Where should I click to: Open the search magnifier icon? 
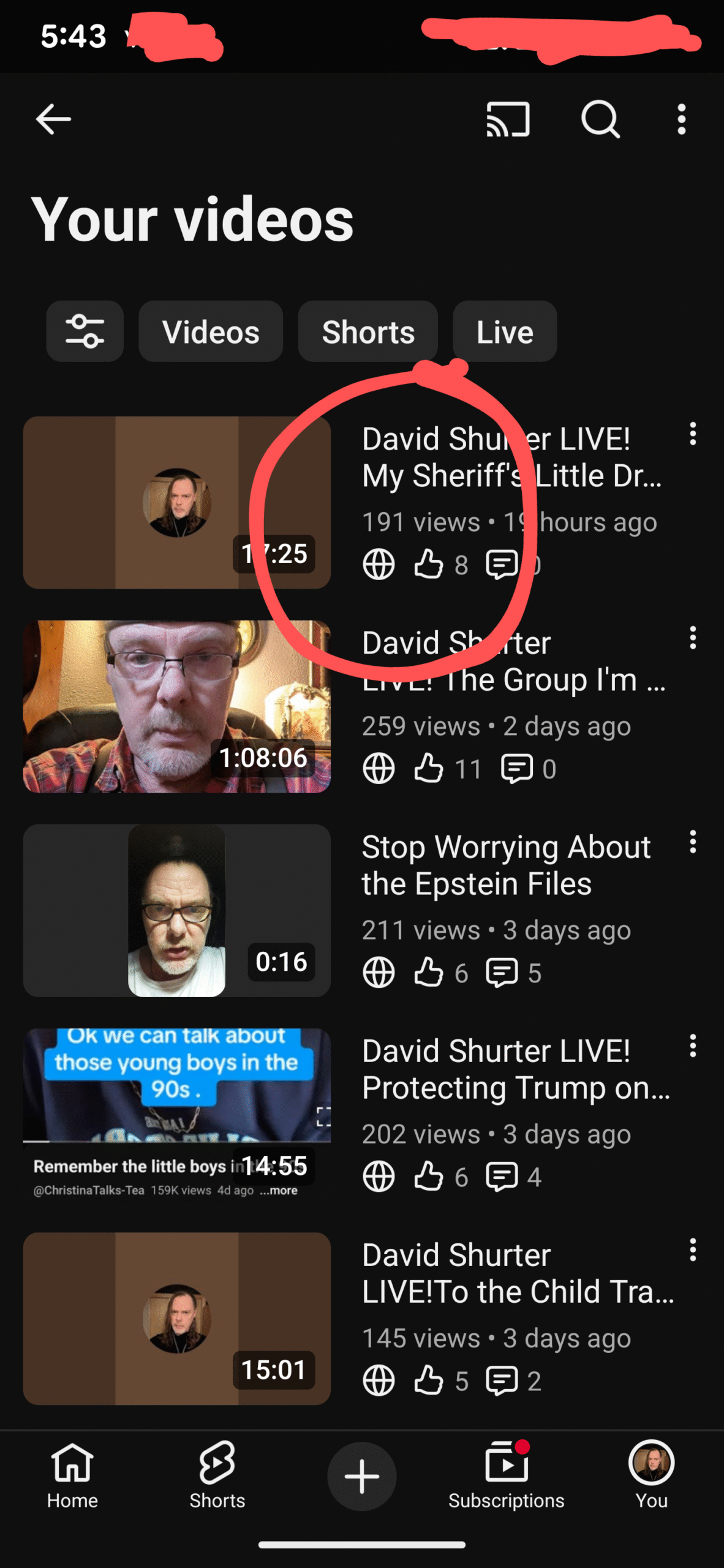pyautogui.click(x=600, y=119)
